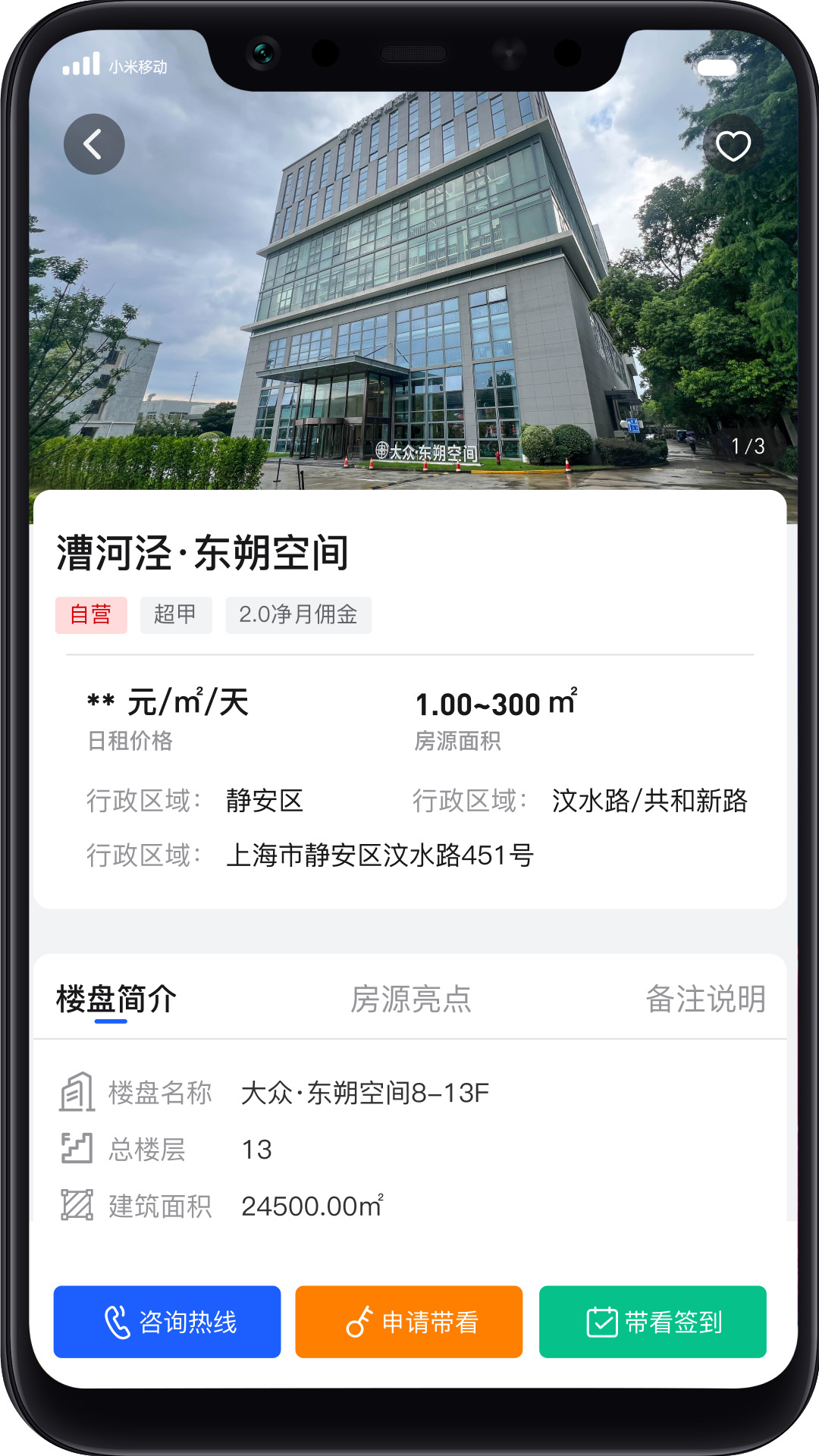The image size is (819, 1456).
Task: Switch to the 备注说明 tab
Action: click(706, 999)
